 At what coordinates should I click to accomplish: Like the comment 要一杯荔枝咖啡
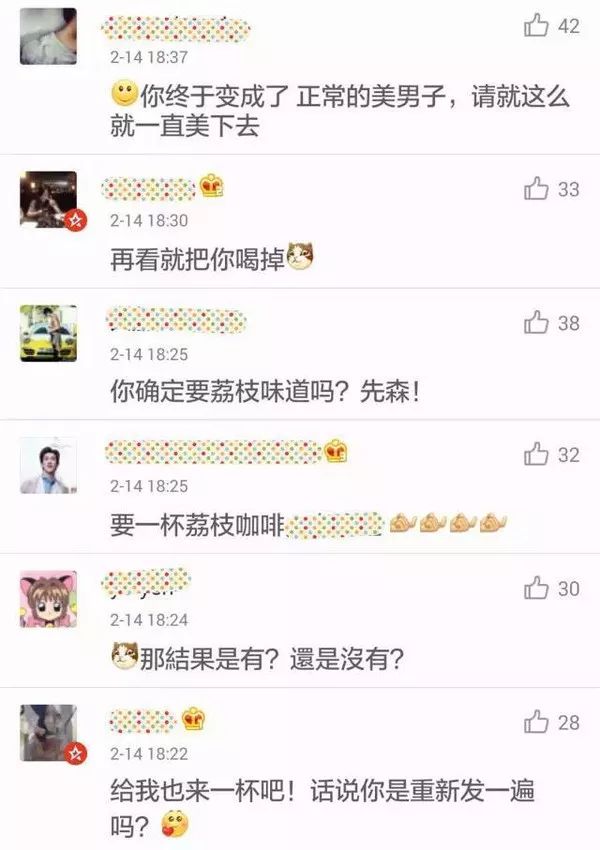(537, 455)
